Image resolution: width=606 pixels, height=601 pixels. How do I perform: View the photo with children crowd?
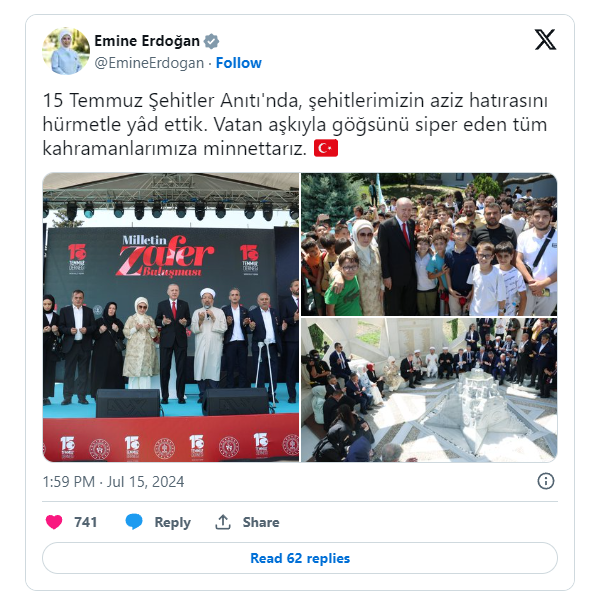(x=429, y=244)
